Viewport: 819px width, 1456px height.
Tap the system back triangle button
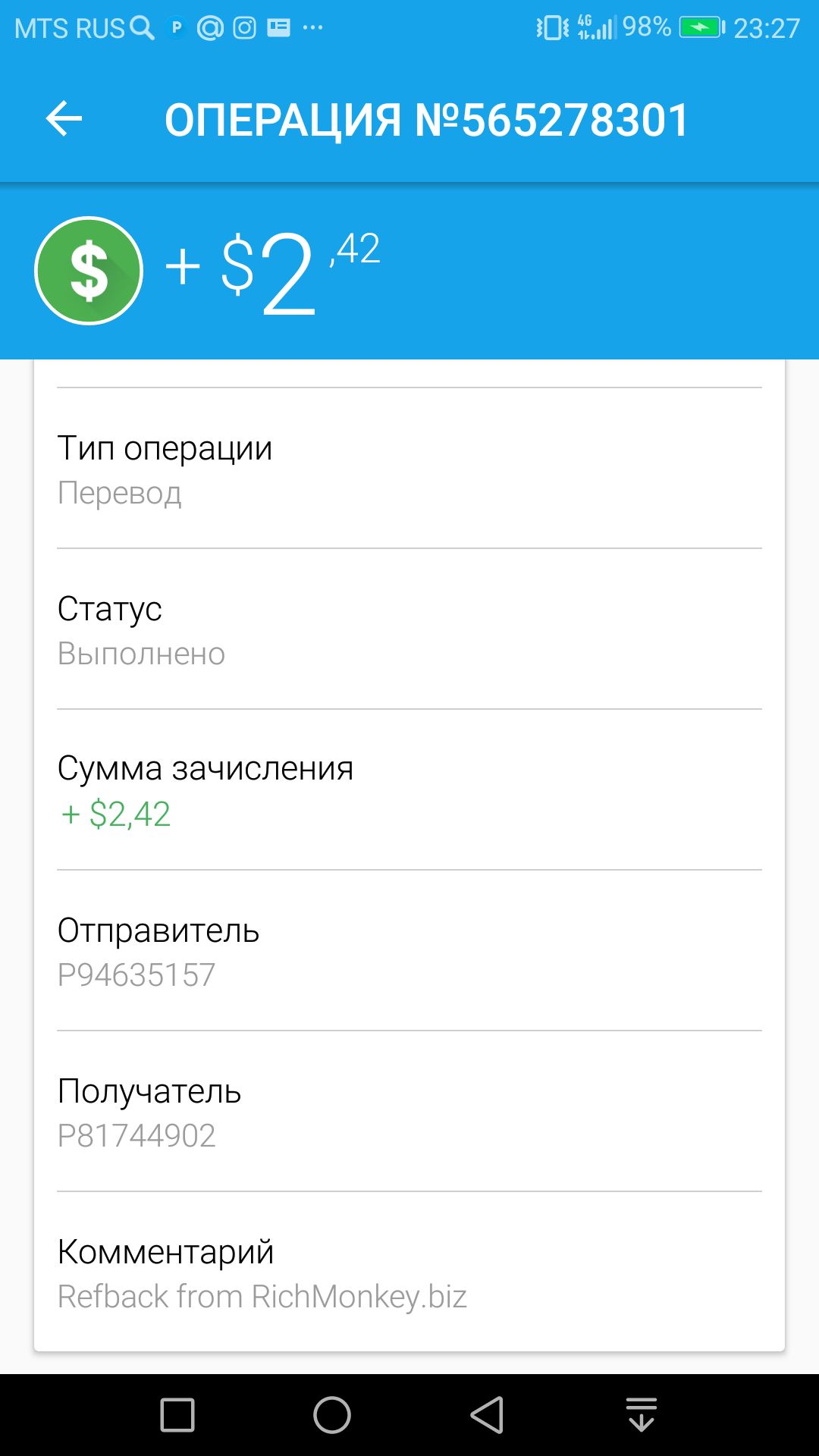pyautogui.click(x=487, y=1414)
